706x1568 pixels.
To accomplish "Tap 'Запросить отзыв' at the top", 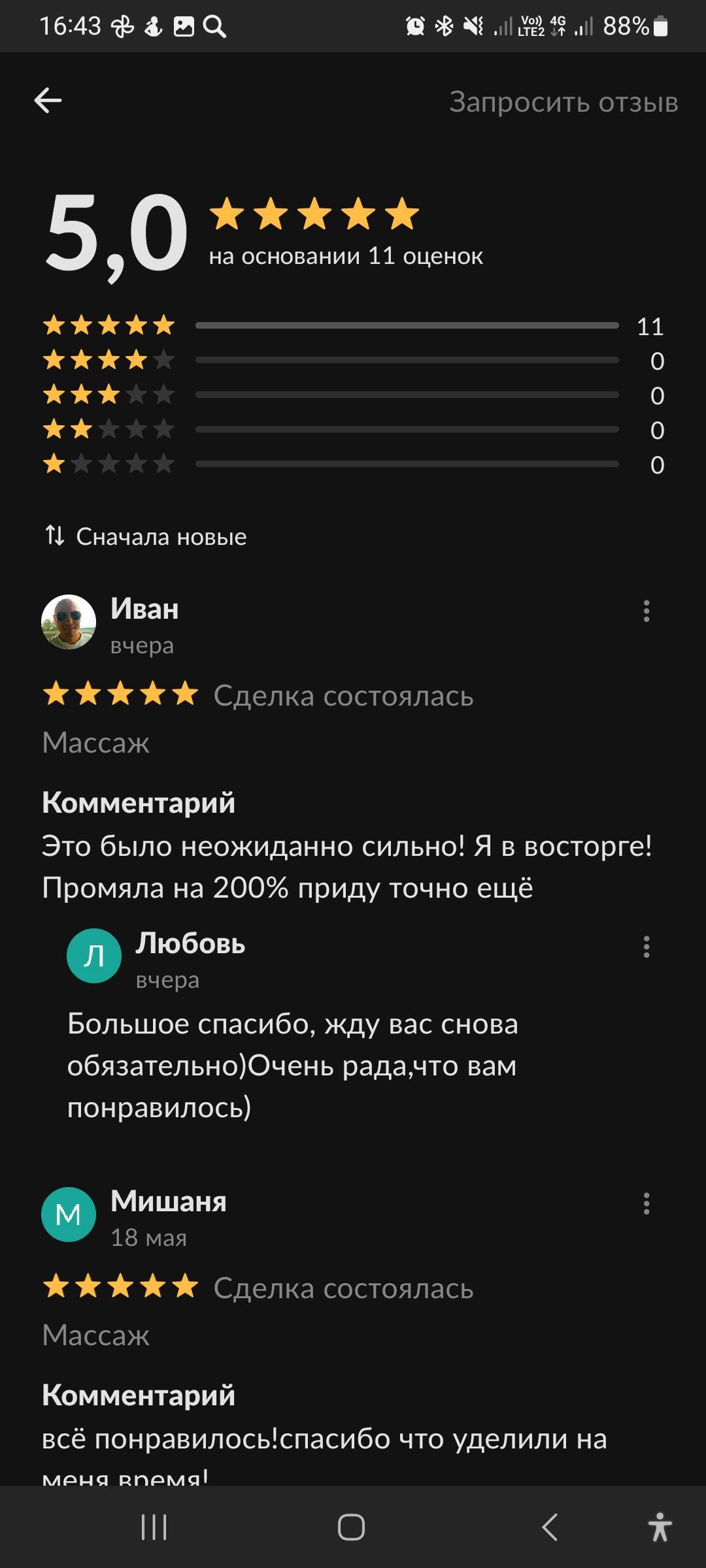I will [563, 102].
